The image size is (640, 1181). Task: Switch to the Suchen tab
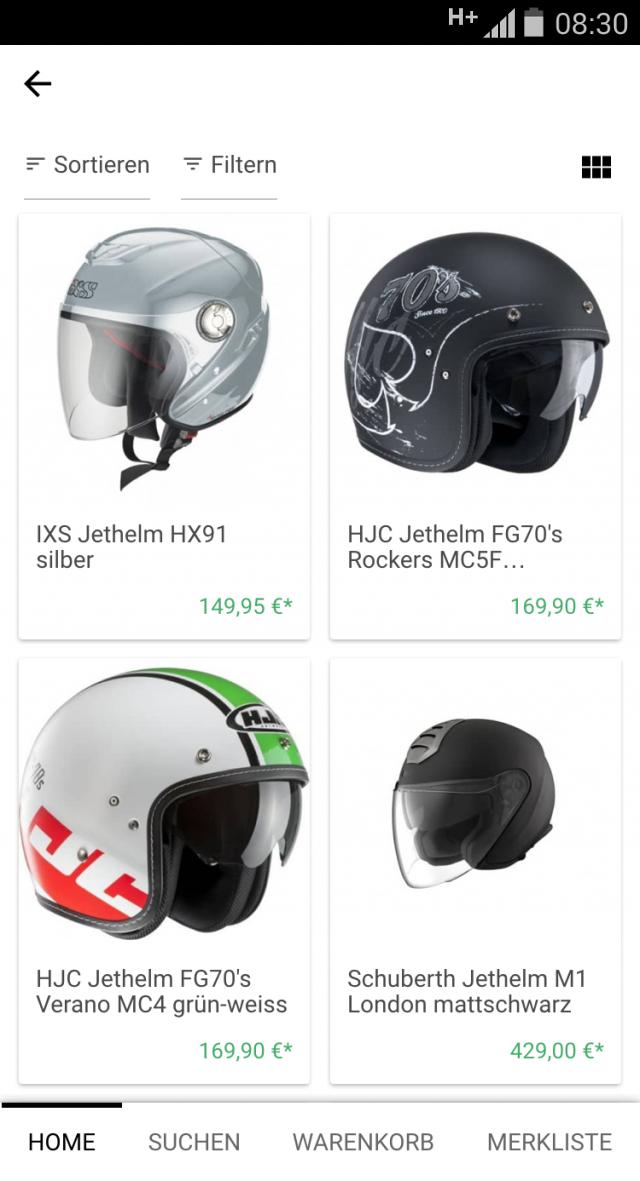coord(194,1142)
